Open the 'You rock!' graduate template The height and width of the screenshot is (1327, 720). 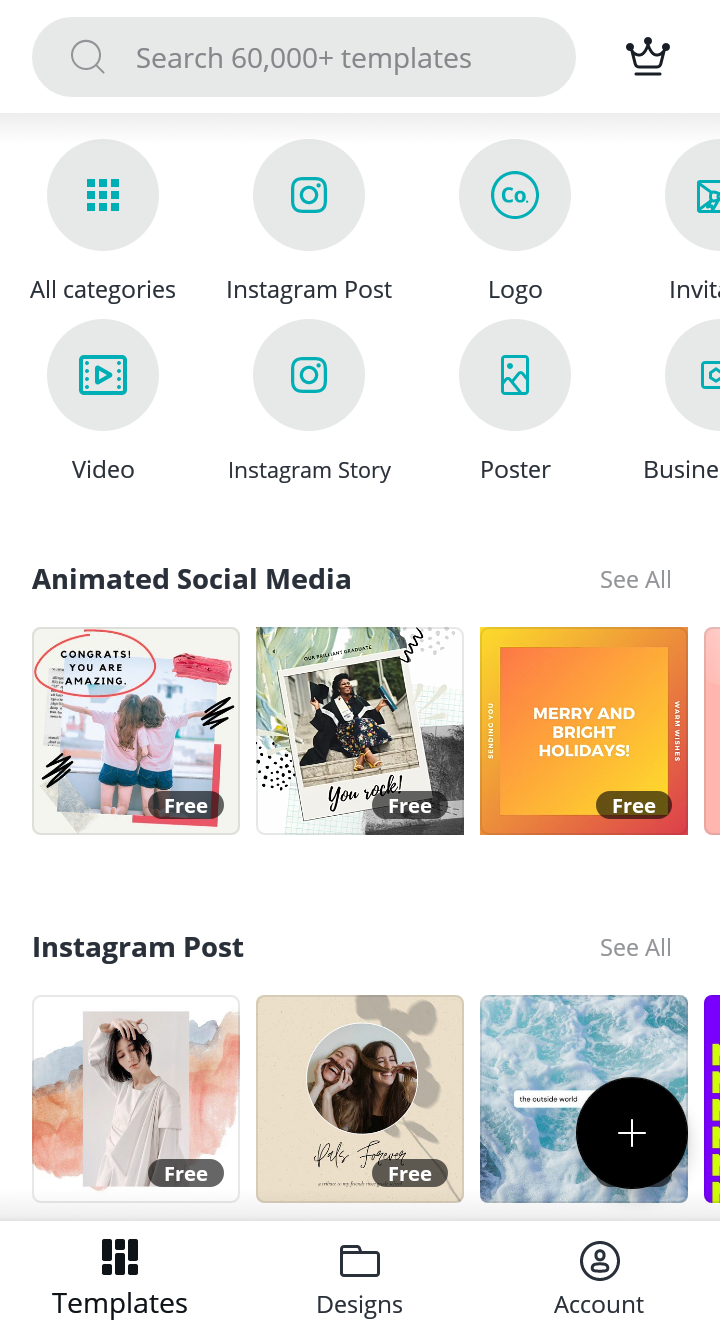coord(360,730)
